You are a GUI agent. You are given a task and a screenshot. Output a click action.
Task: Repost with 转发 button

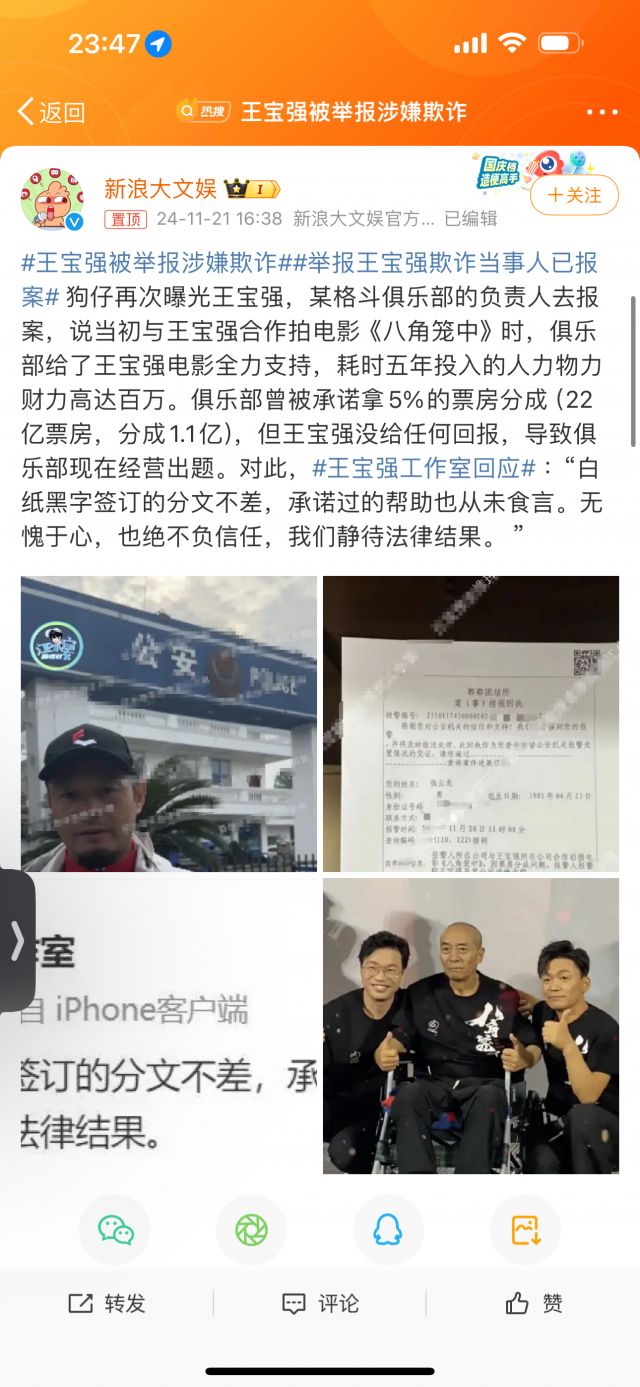[107, 1303]
